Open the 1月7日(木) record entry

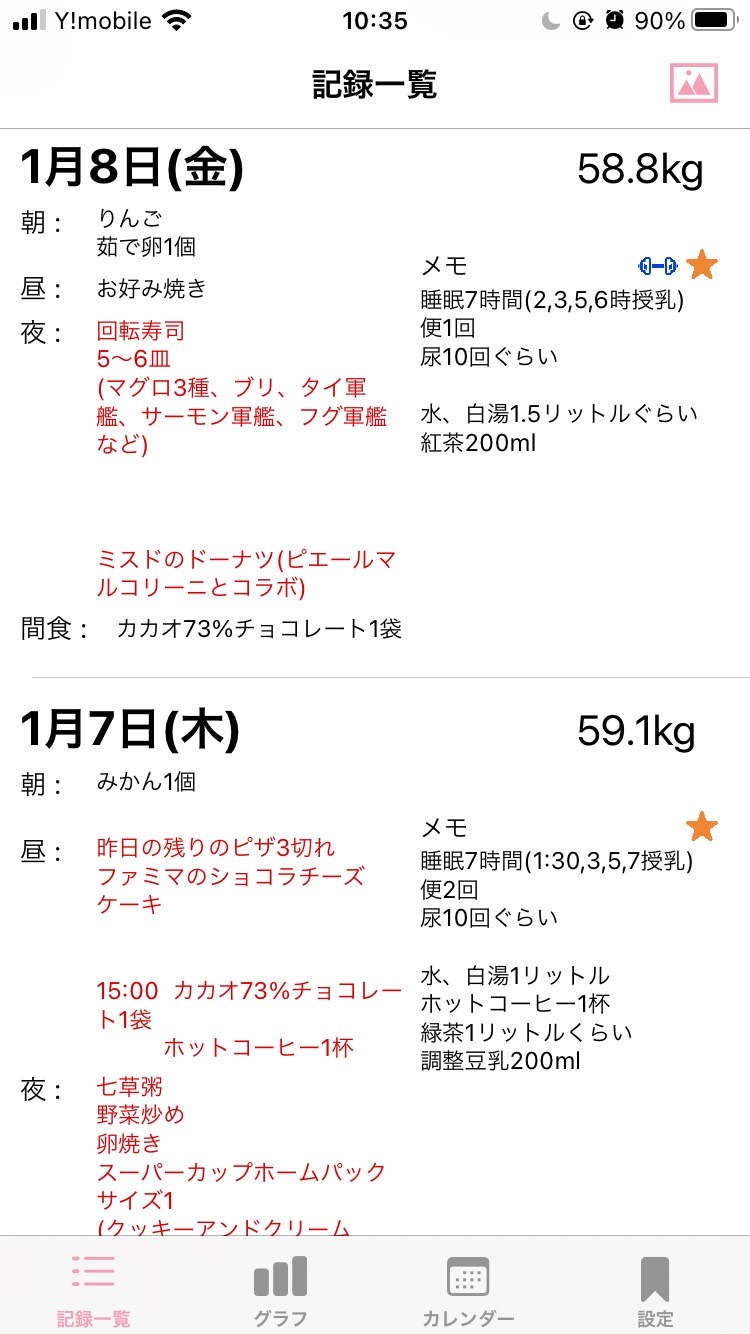click(375, 958)
